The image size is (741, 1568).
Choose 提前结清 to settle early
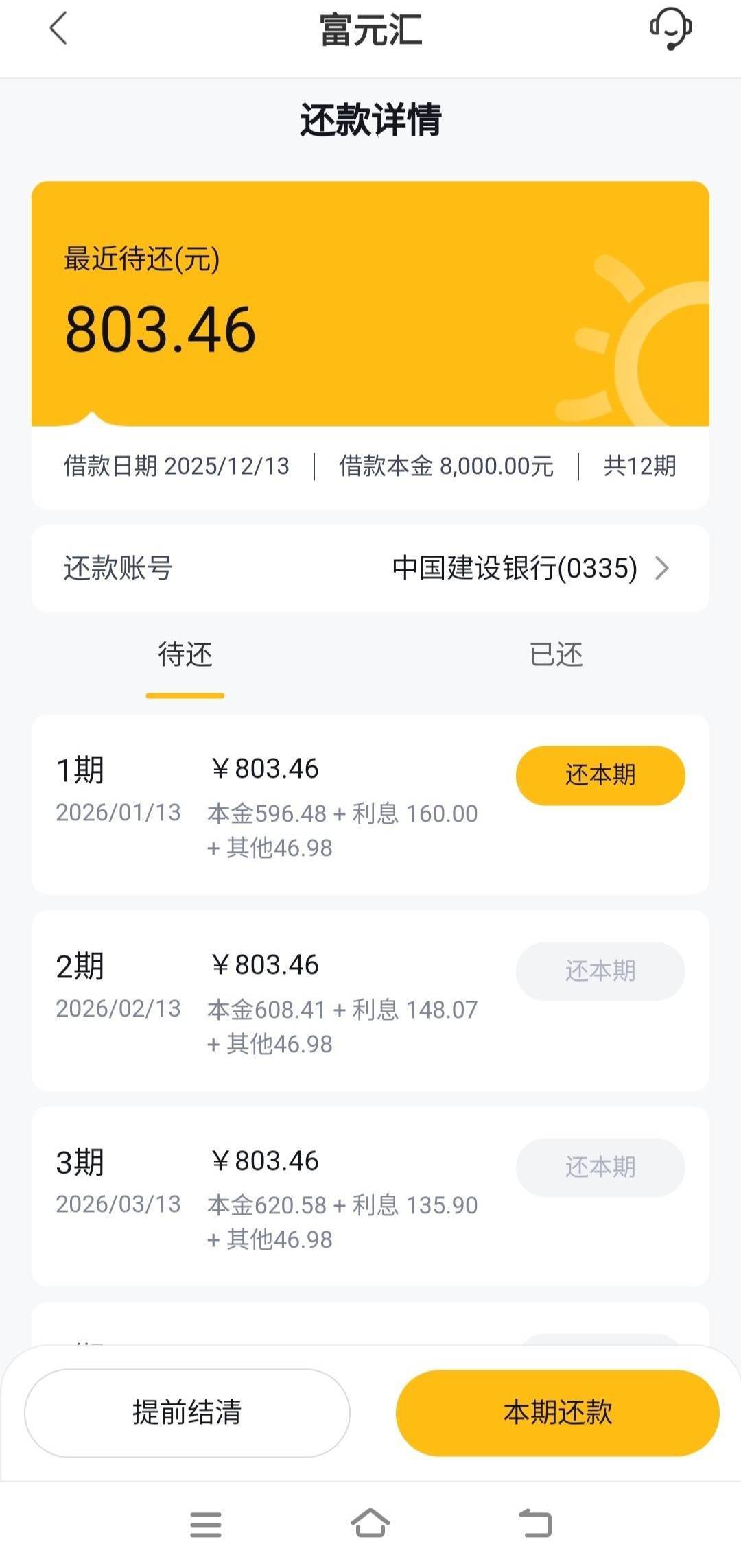(x=187, y=1412)
